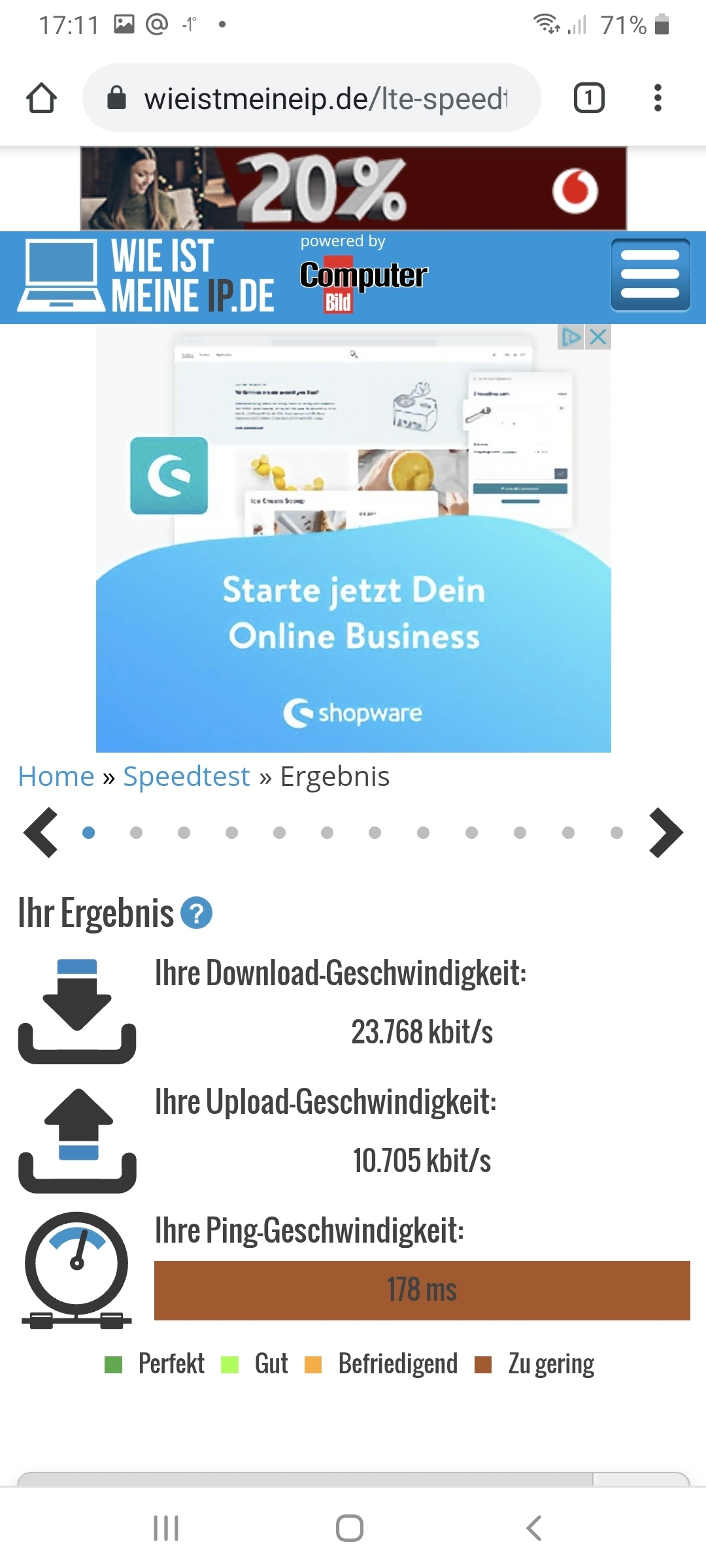Open the AdChoices info icon

pyautogui.click(x=571, y=337)
